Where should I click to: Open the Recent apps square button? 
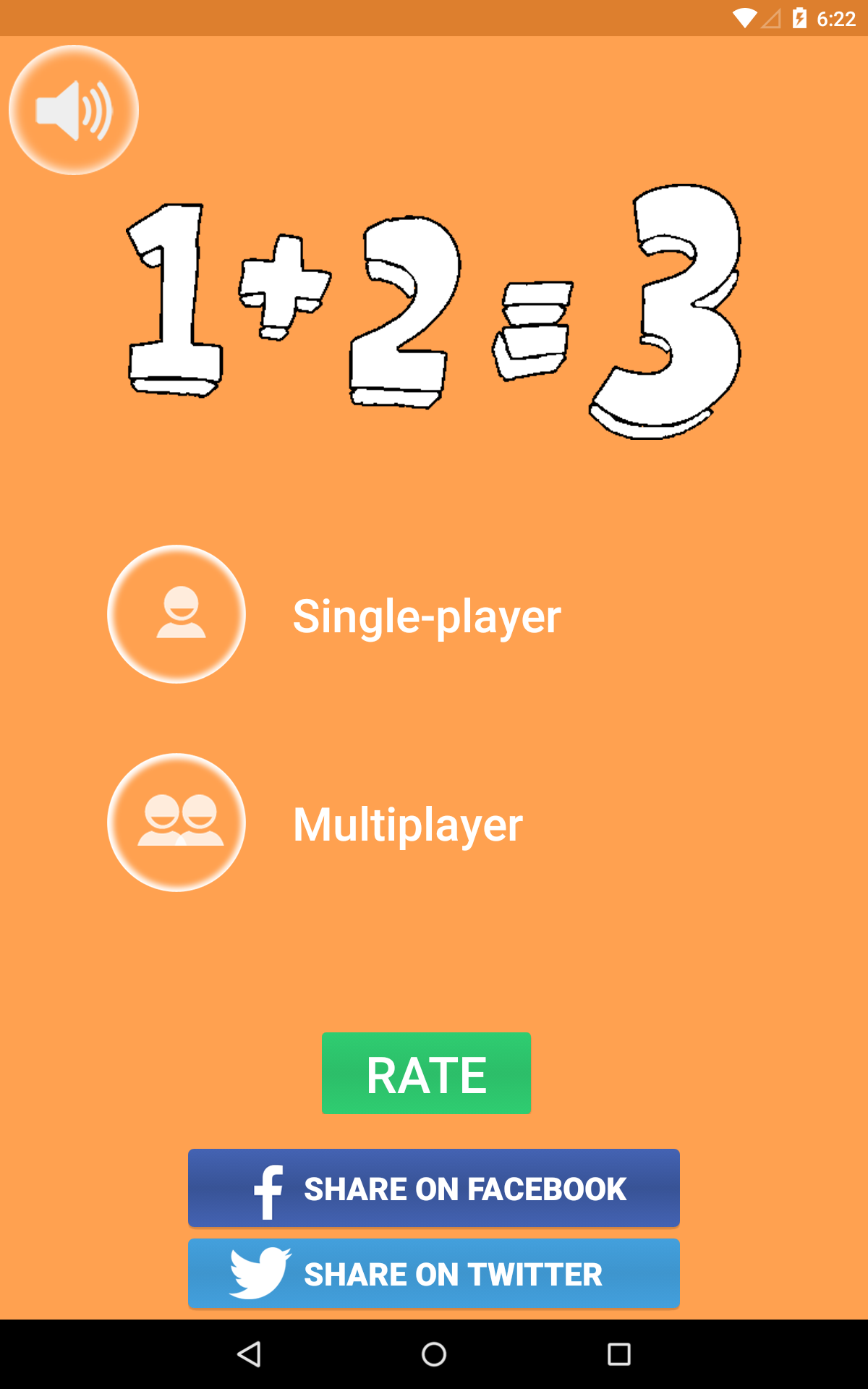pos(618,1354)
